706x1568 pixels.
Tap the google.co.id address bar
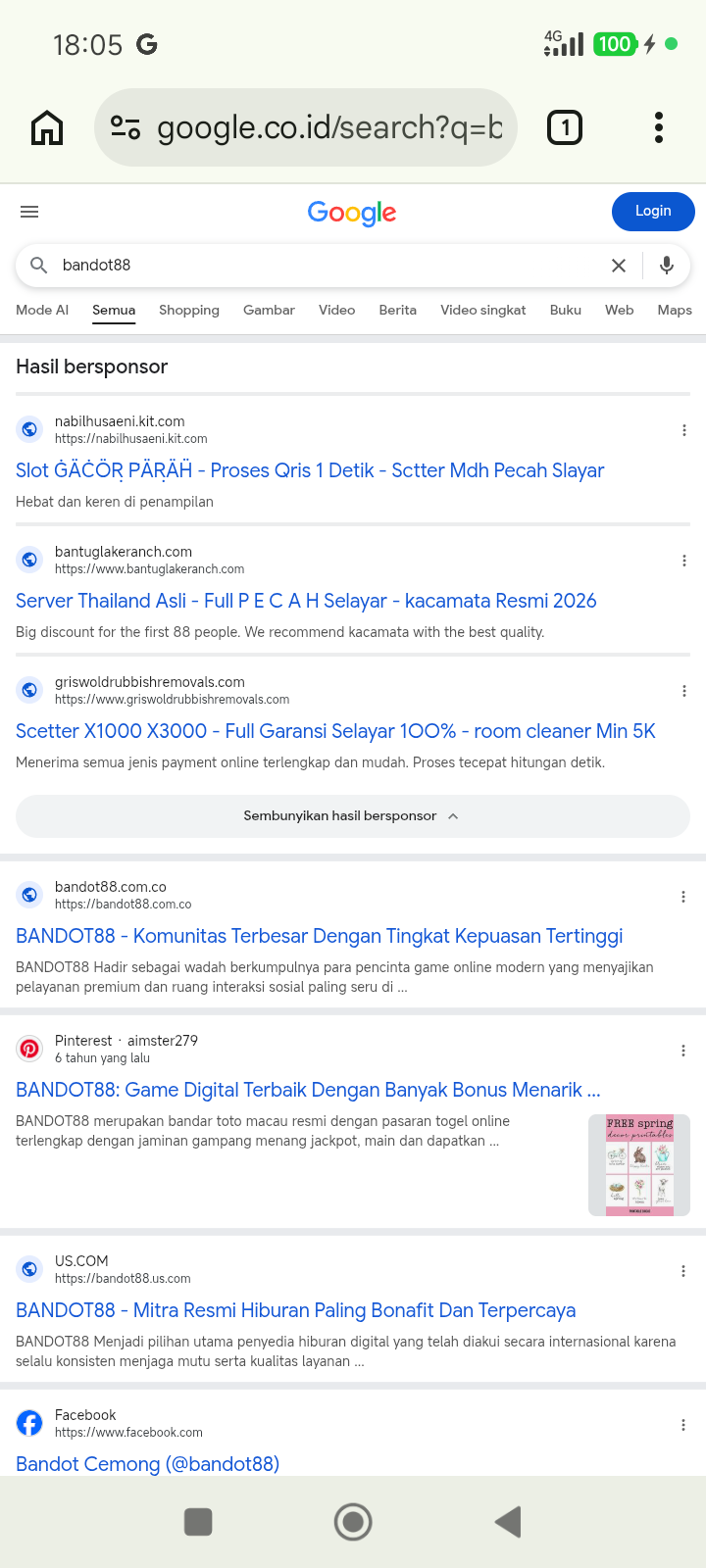point(305,127)
